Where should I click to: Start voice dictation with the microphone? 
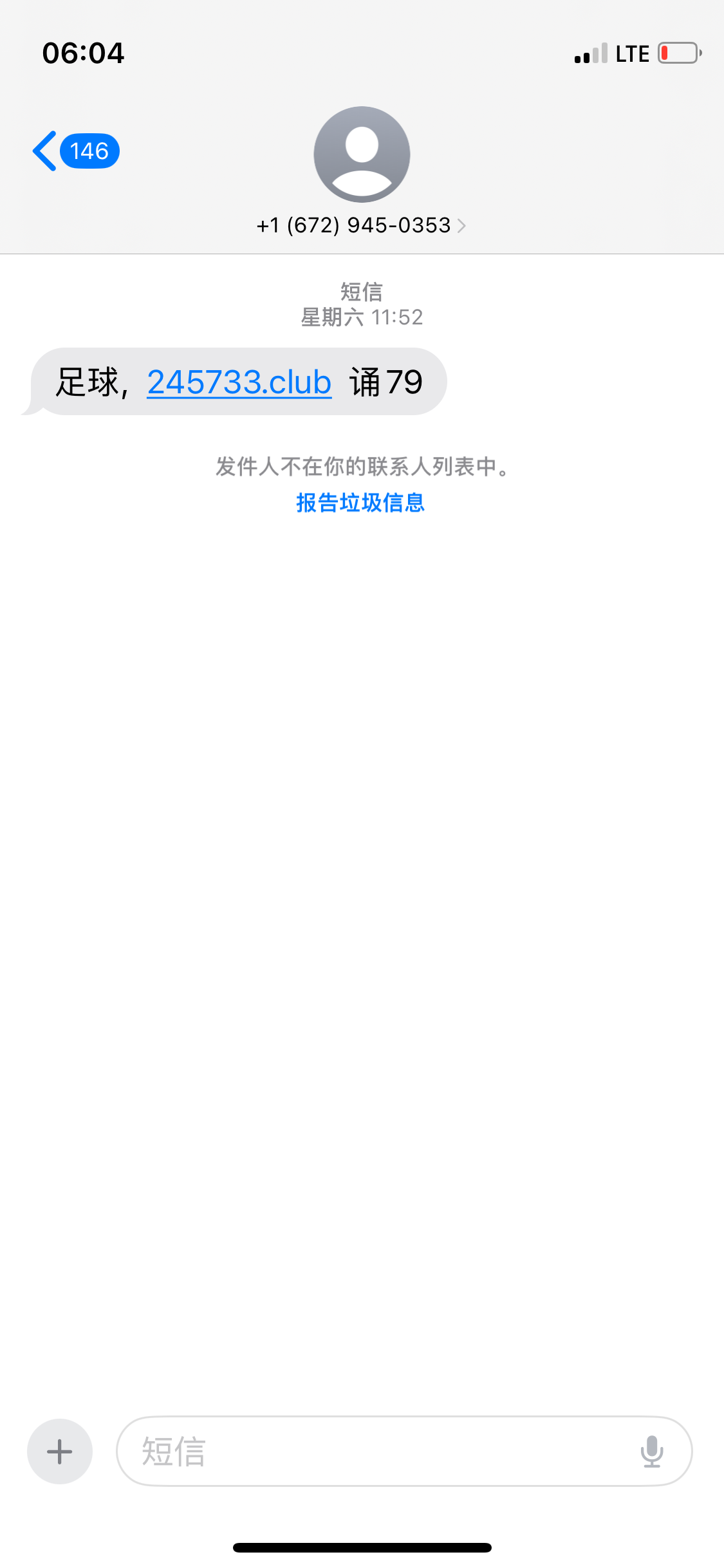tap(651, 1451)
